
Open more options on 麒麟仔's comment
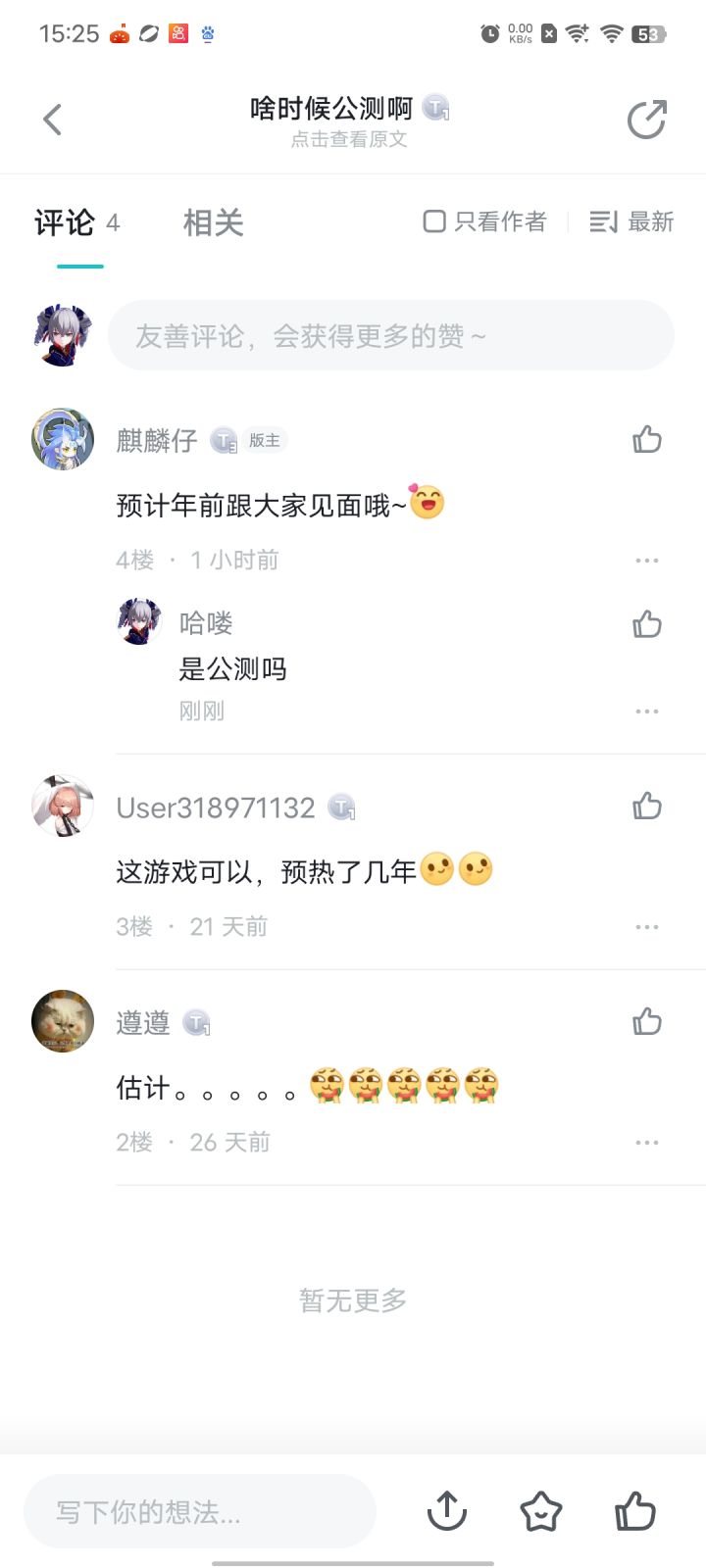[x=647, y=561]
